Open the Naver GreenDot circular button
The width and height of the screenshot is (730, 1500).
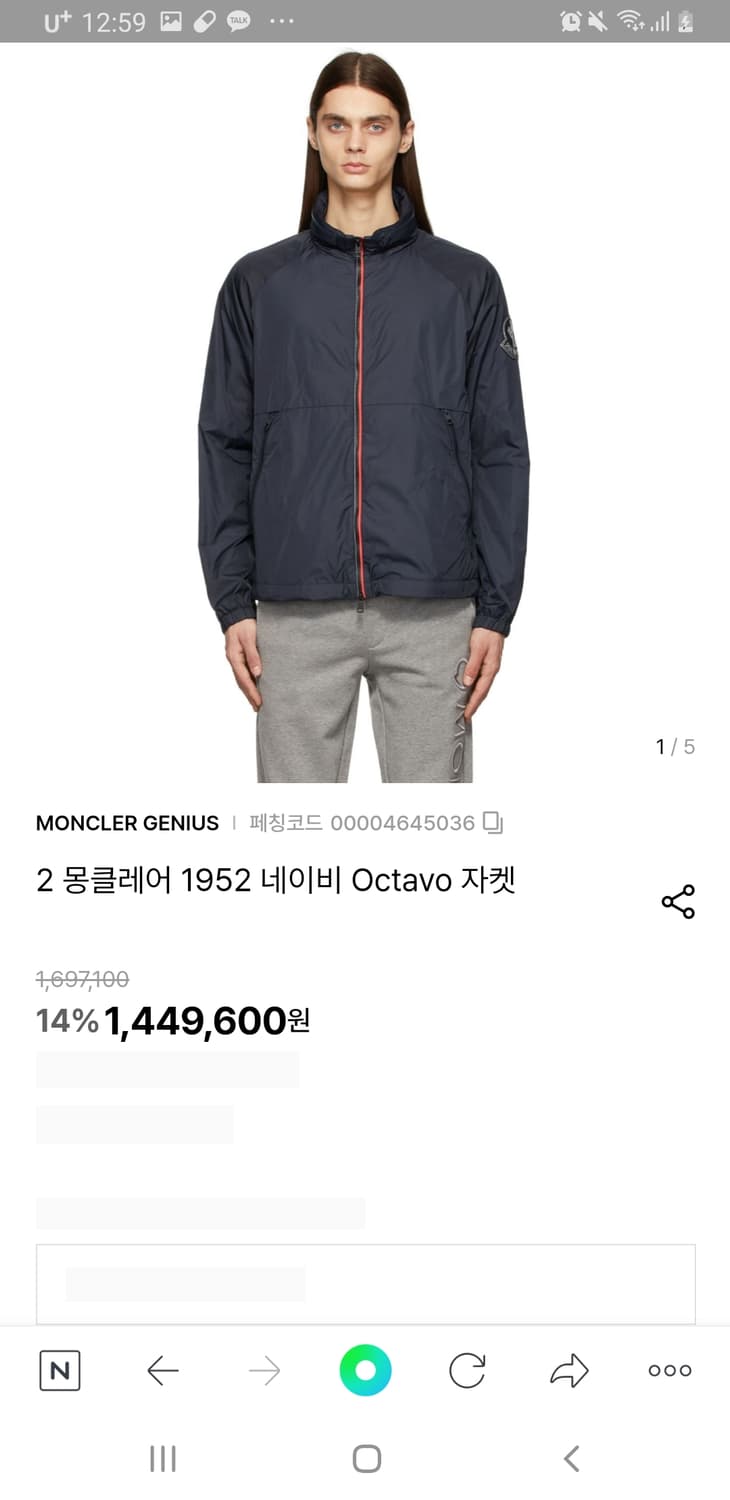click(364, 1370)
